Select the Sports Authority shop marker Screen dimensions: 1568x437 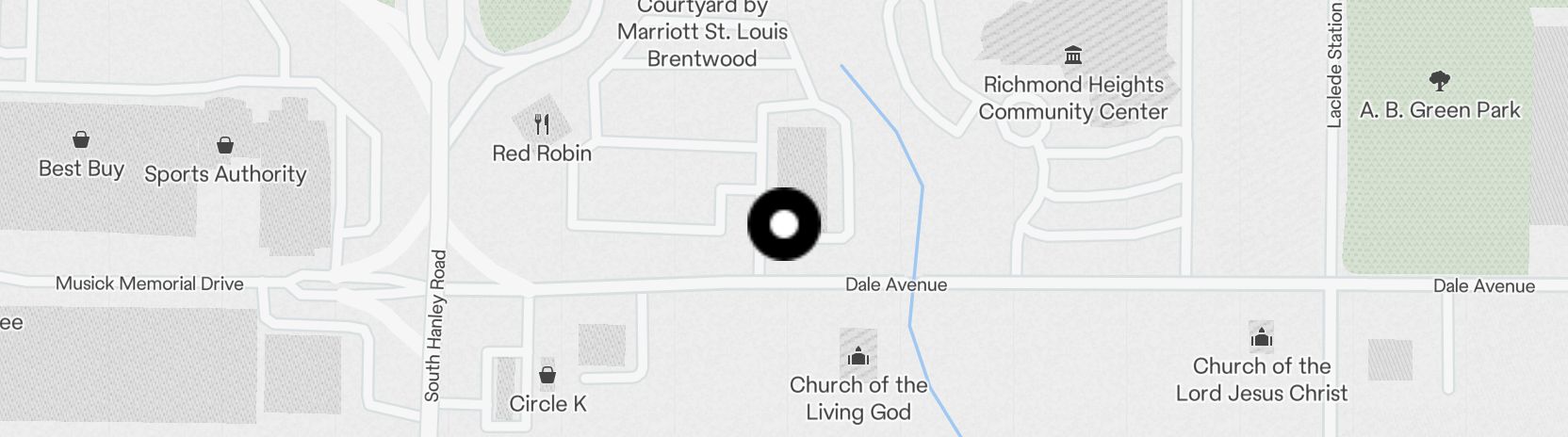tap(224, 145)
